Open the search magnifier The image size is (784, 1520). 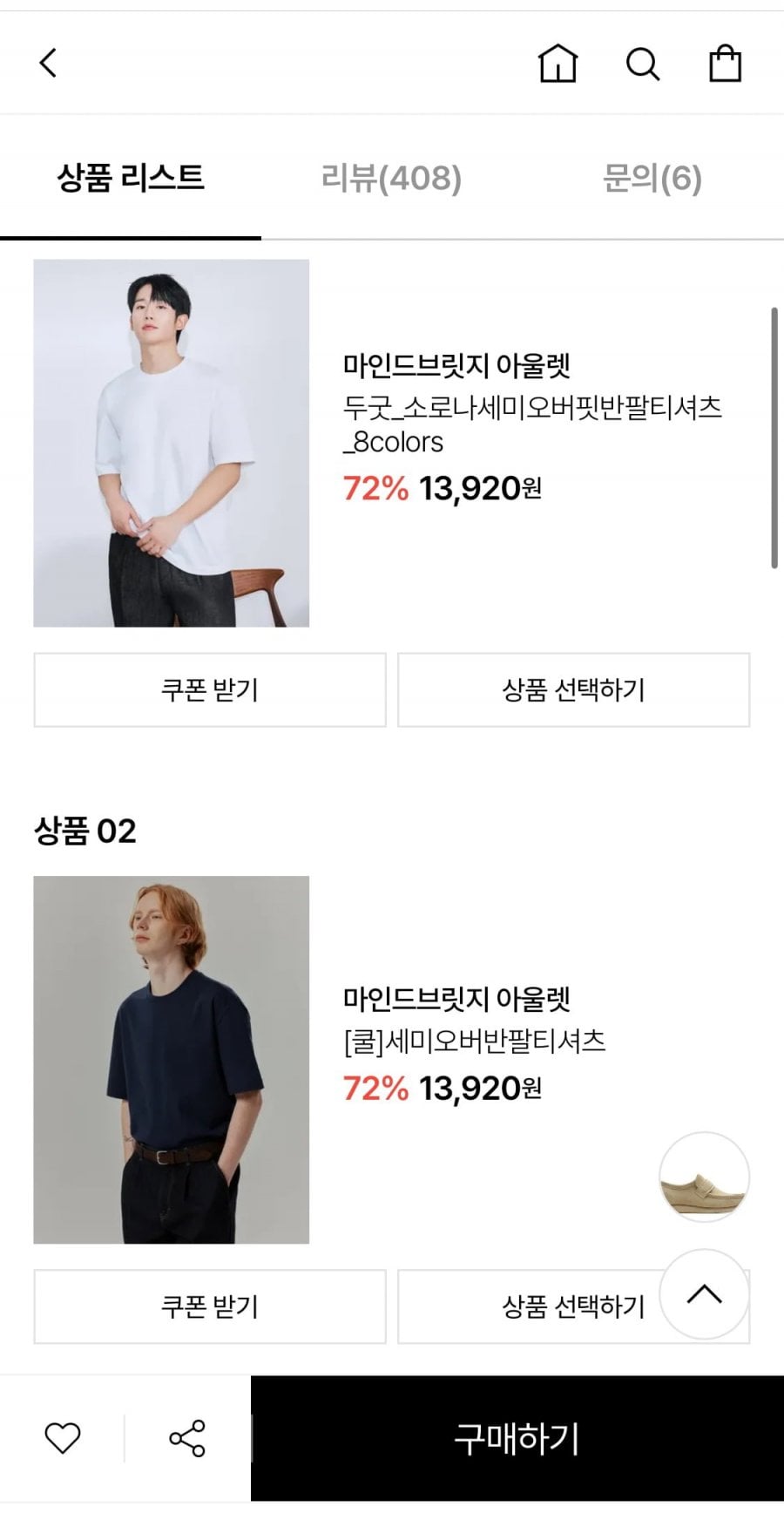[643, 64]
